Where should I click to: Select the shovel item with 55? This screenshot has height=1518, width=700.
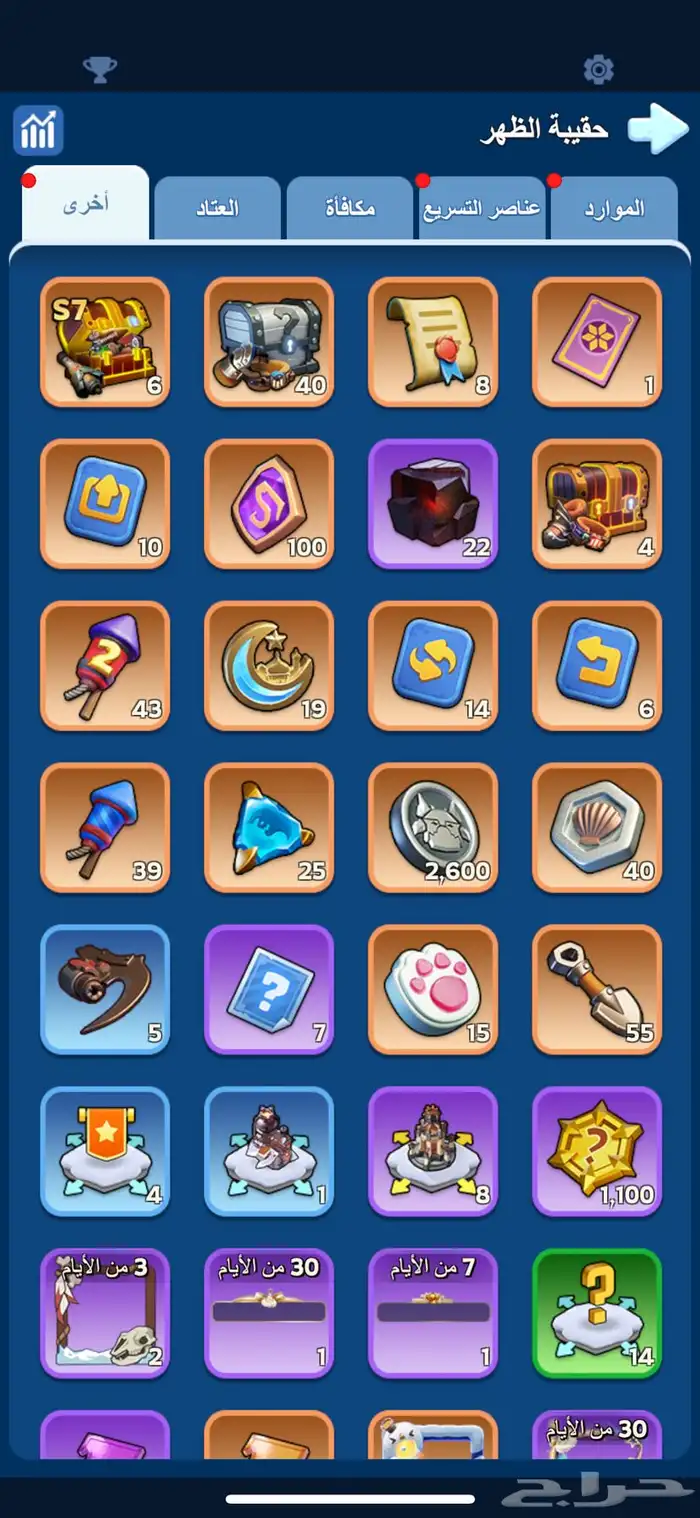pyautogui.click(x=597, y=990)
